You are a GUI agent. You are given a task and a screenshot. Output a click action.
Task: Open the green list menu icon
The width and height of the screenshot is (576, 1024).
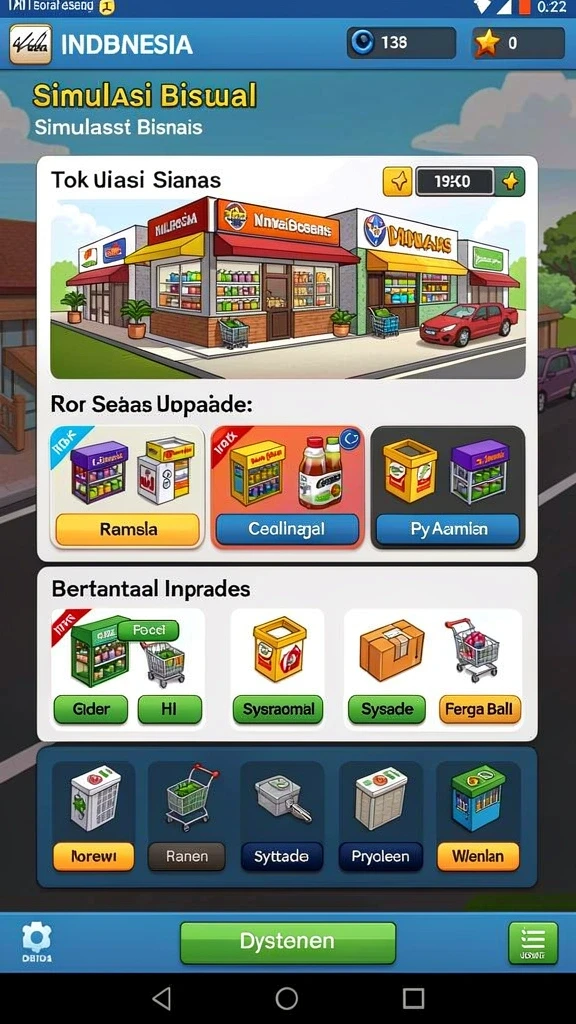click(x=533, y=942)
